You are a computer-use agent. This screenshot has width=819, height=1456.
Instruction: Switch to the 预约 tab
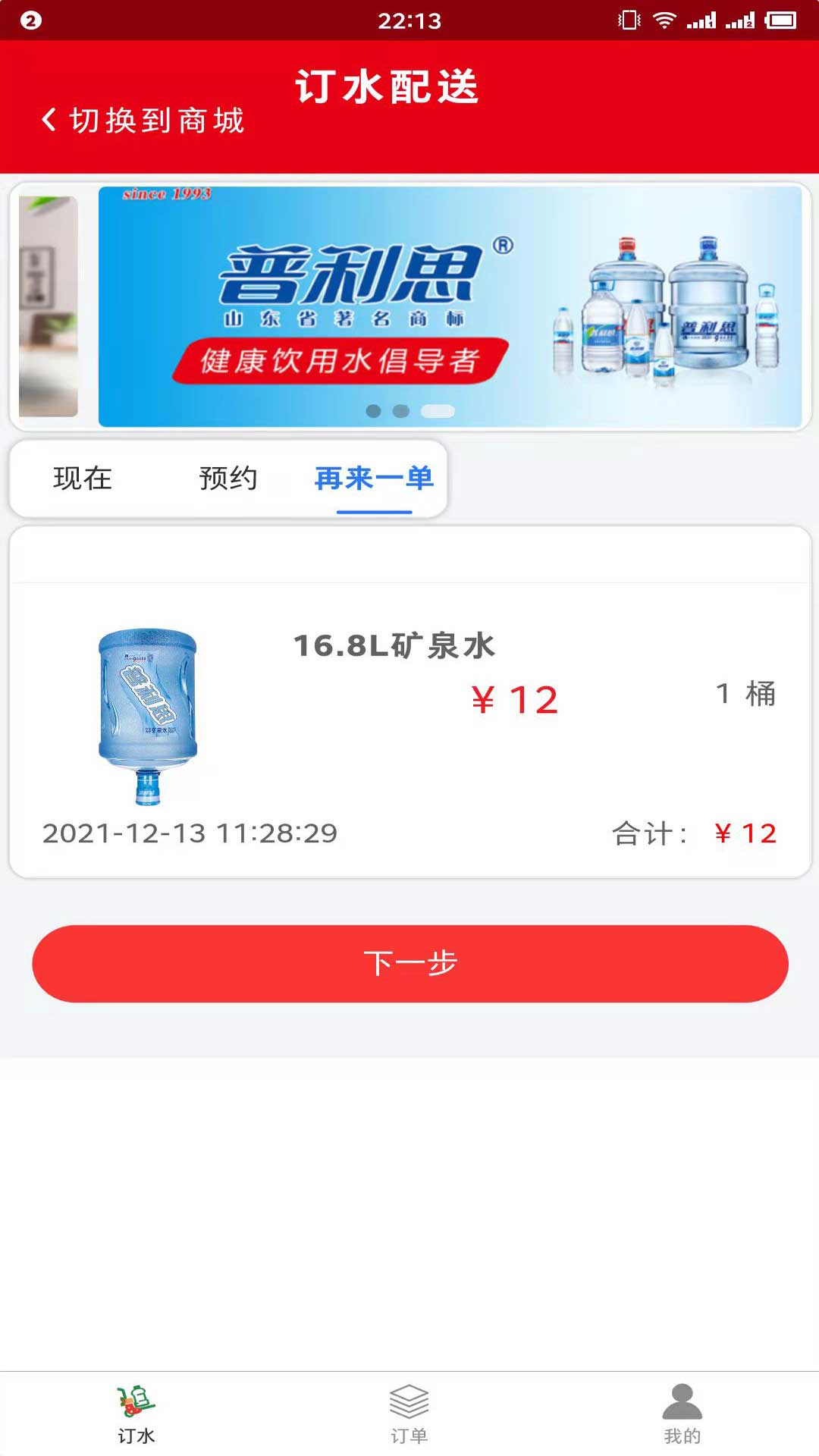click(x=228, y=479)
